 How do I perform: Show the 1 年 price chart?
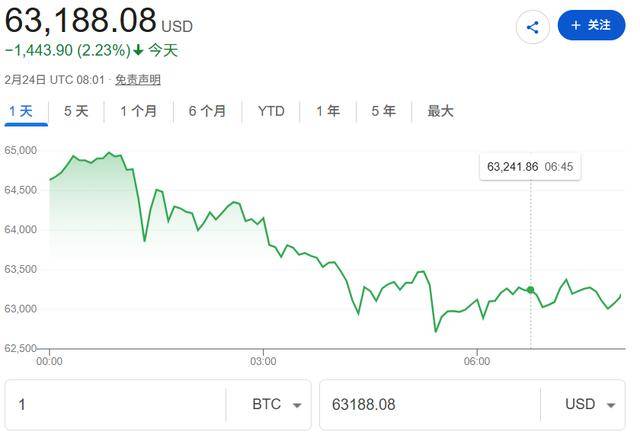[x=327, y=111]
